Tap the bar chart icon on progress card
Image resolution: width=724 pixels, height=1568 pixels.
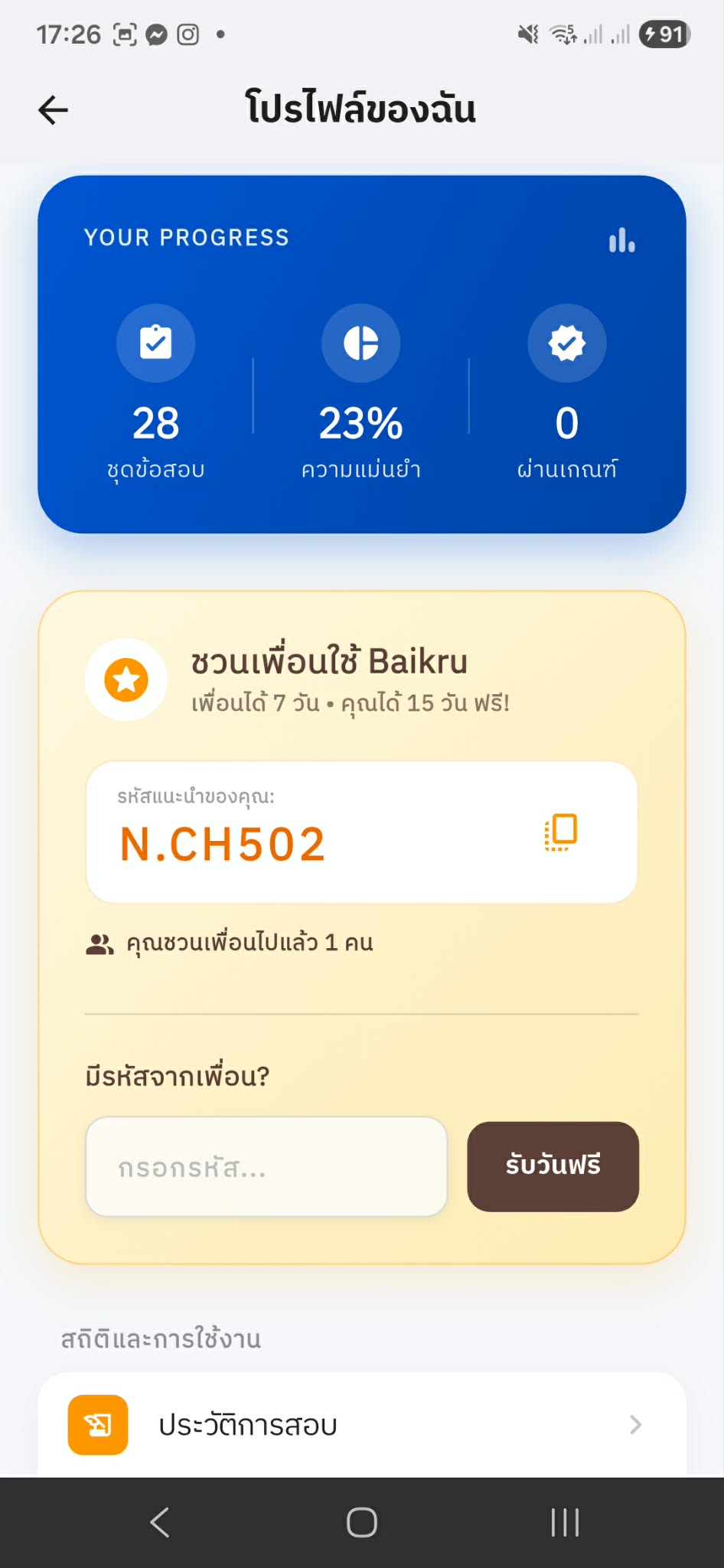click(x=621, y=240)
